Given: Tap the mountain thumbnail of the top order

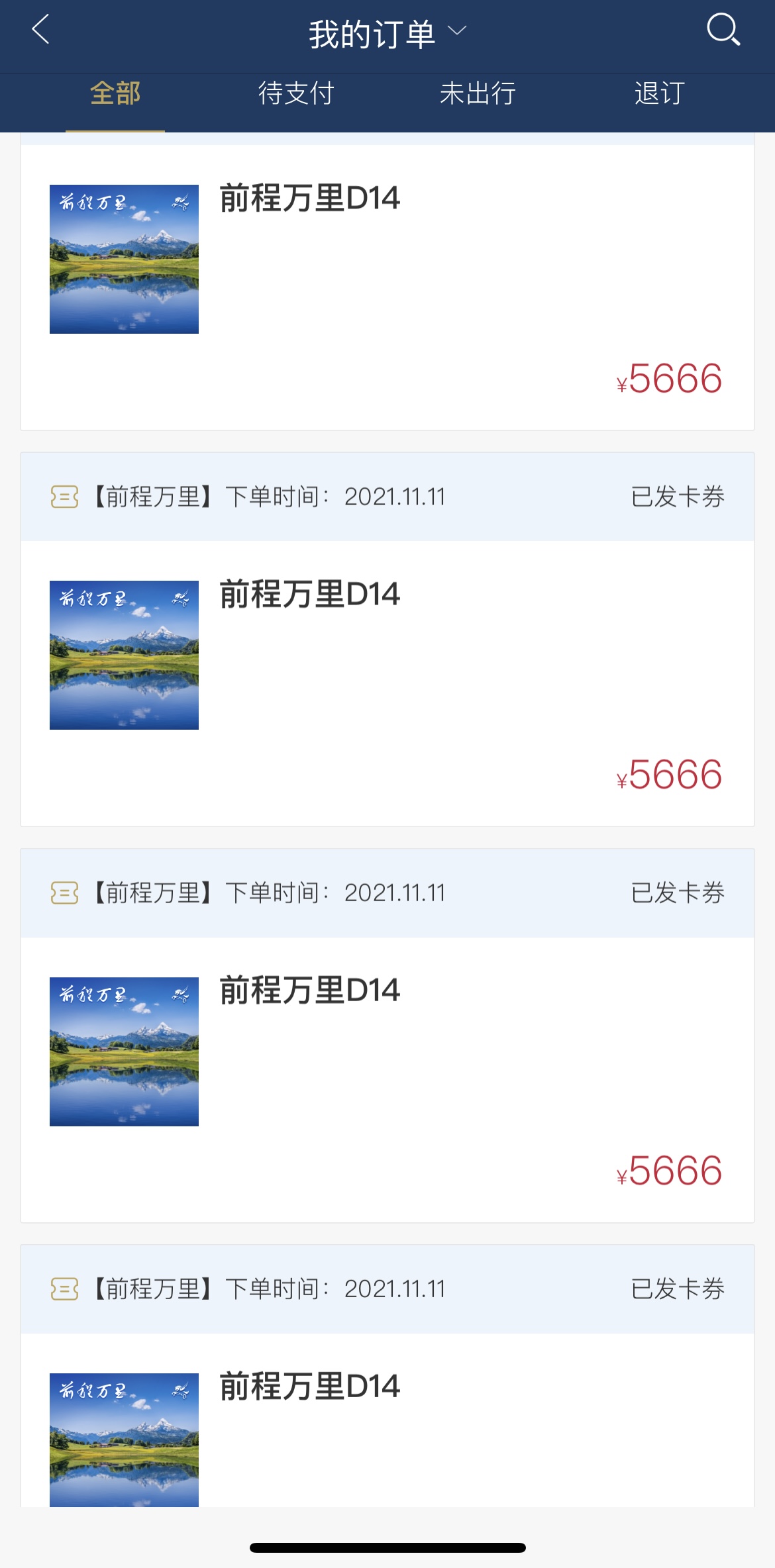Looking at the screenshot, I should point(124,260).
